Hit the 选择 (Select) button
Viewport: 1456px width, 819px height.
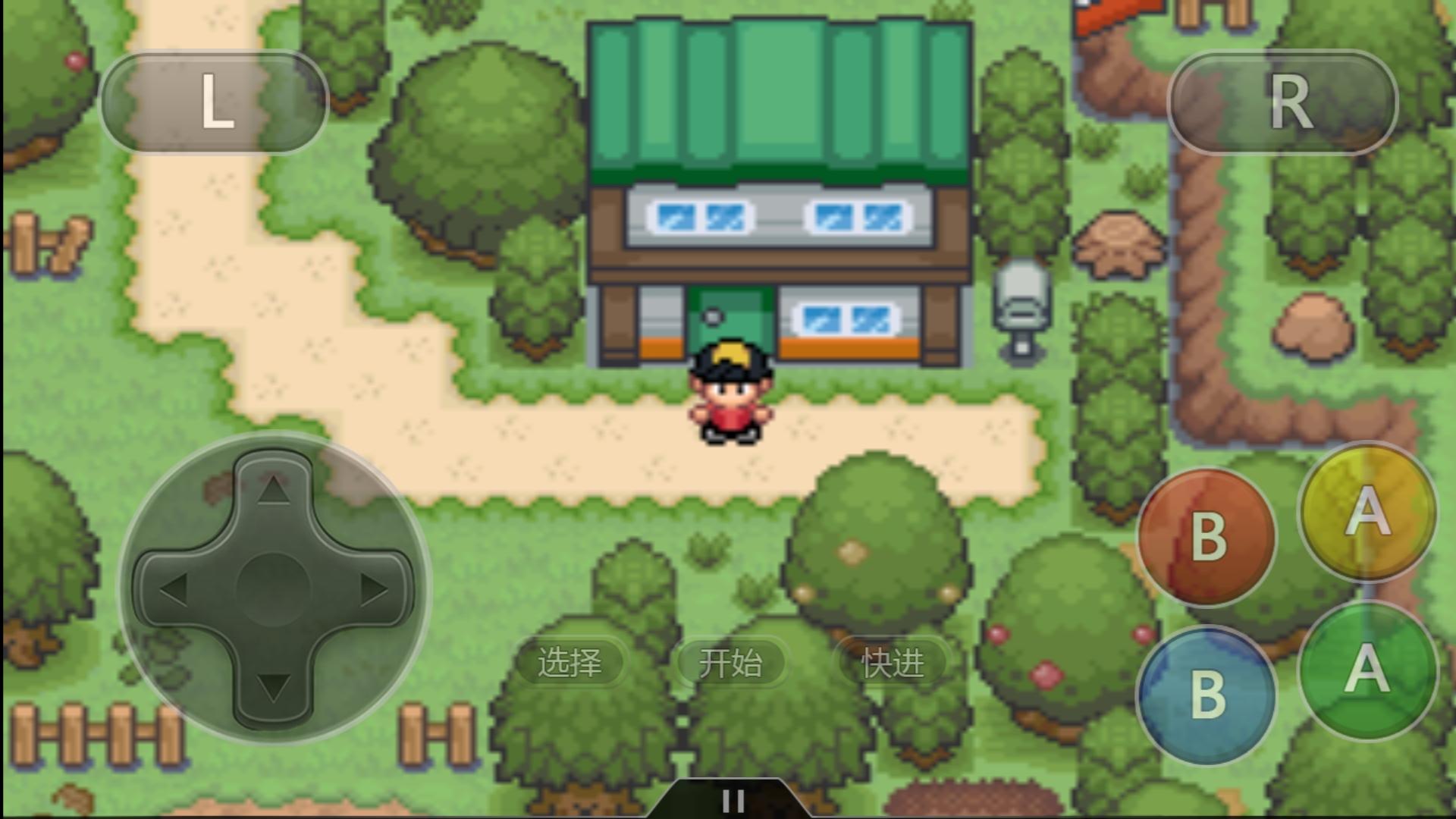point(570,663)
